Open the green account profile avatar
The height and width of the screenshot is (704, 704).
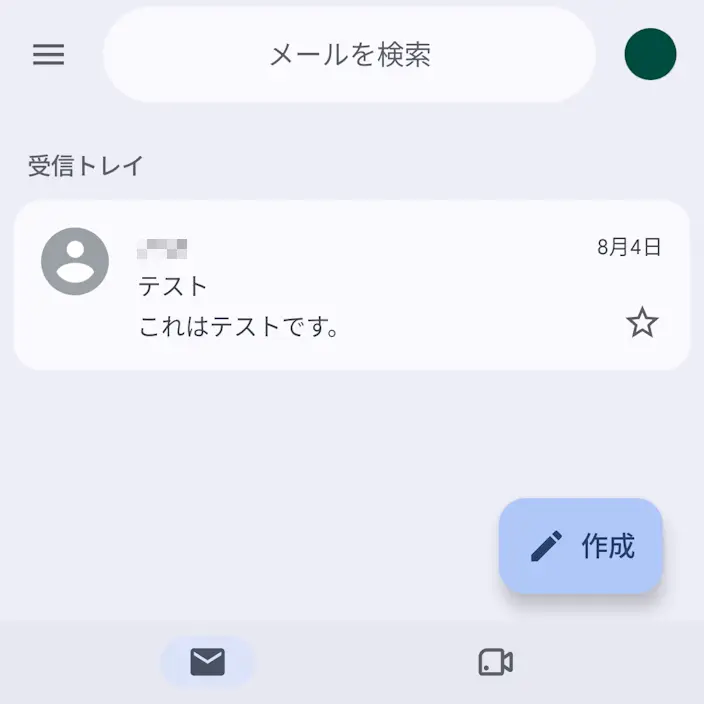coord(650,54)
